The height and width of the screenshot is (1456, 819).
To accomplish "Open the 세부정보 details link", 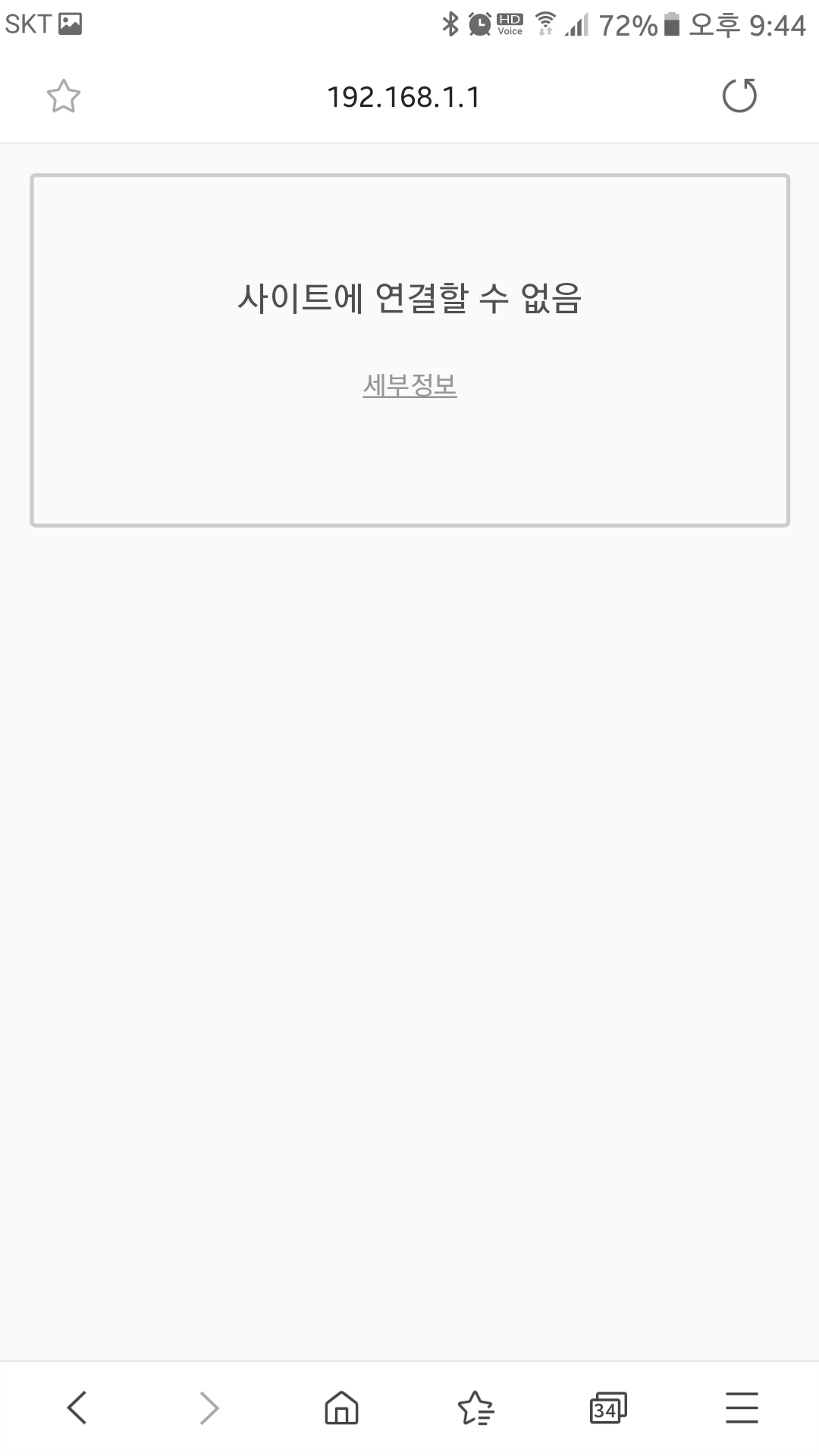I will [409, 385].
